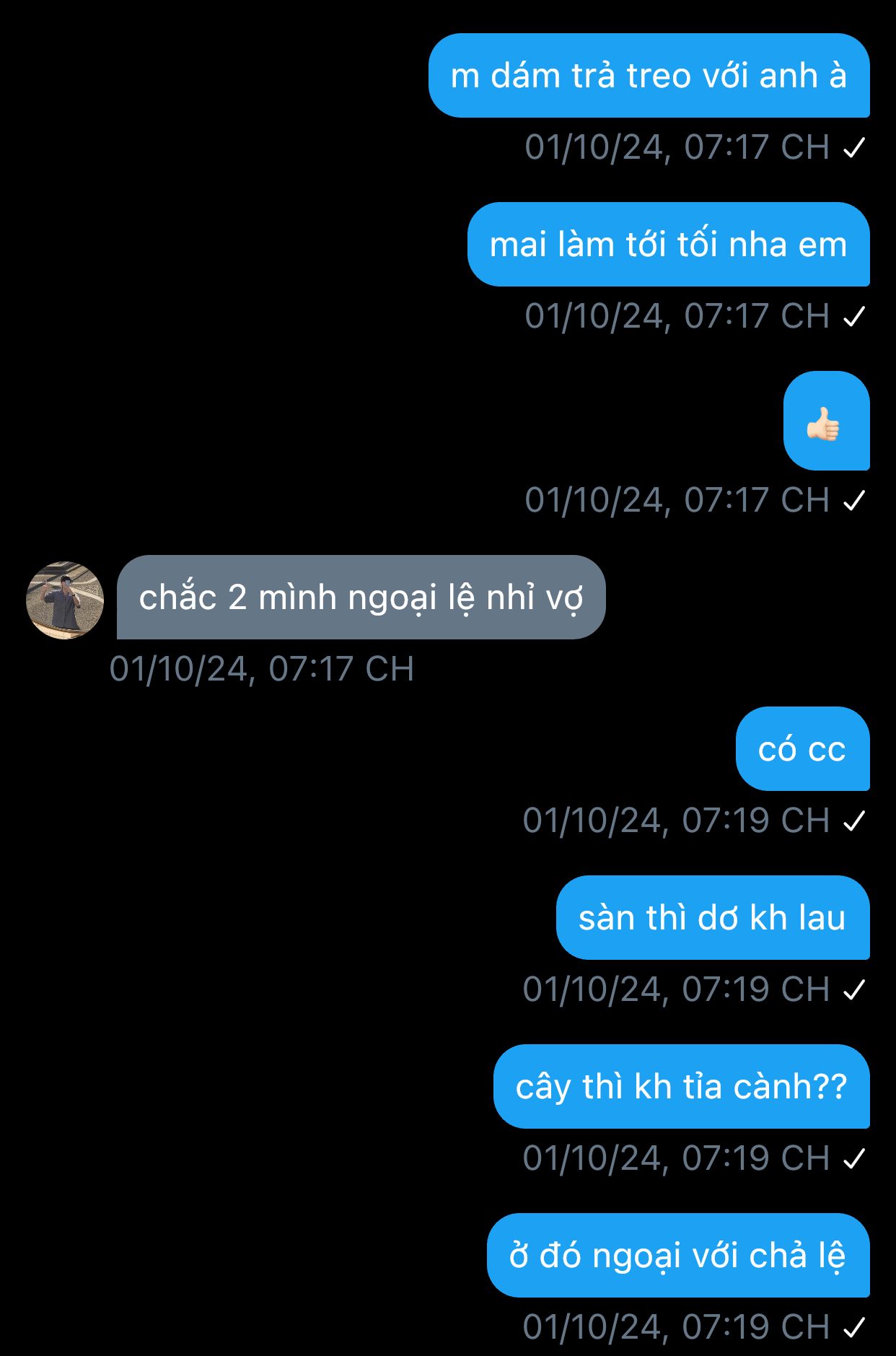Image resolution: width=896 pixels, height=1356 pixels.
Task: Tap the "mai làm tới tối nha em" bubble
Action: (668, 245)
